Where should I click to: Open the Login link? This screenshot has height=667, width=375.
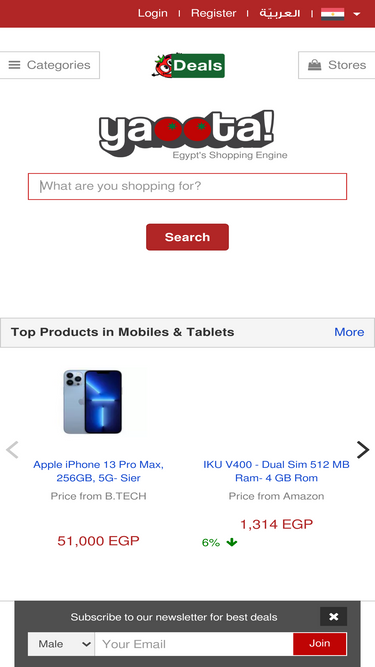(152, 13)
